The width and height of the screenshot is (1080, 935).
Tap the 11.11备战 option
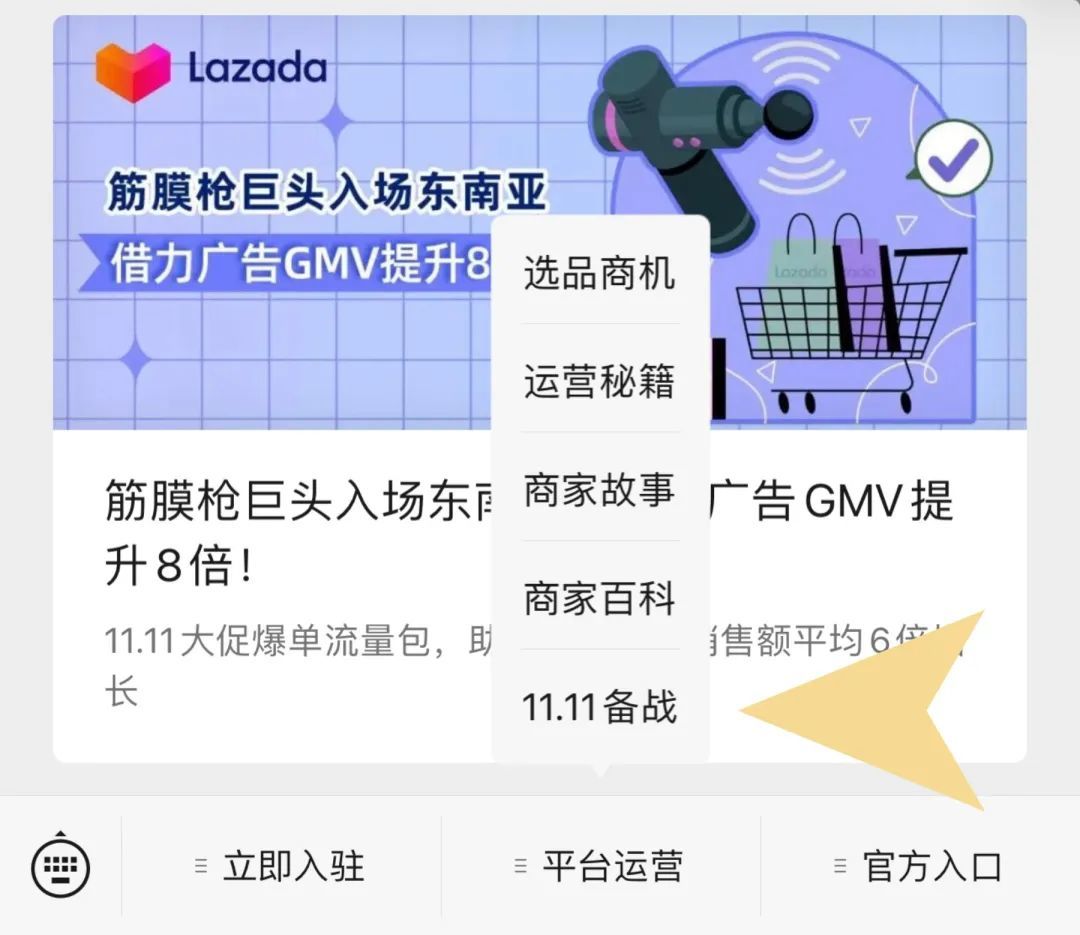600,707
